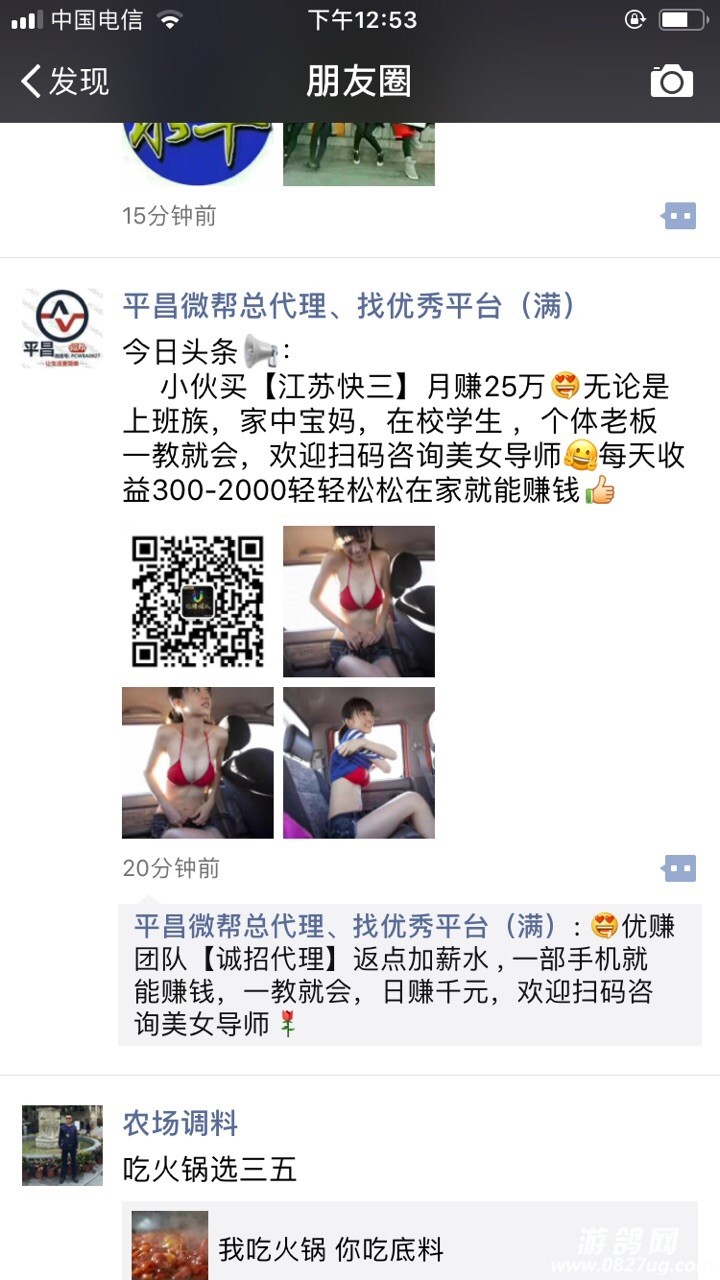Viewport: 720px width, 1280px height.
Task: View the QR code picture in post
Action: click(198, 601)
